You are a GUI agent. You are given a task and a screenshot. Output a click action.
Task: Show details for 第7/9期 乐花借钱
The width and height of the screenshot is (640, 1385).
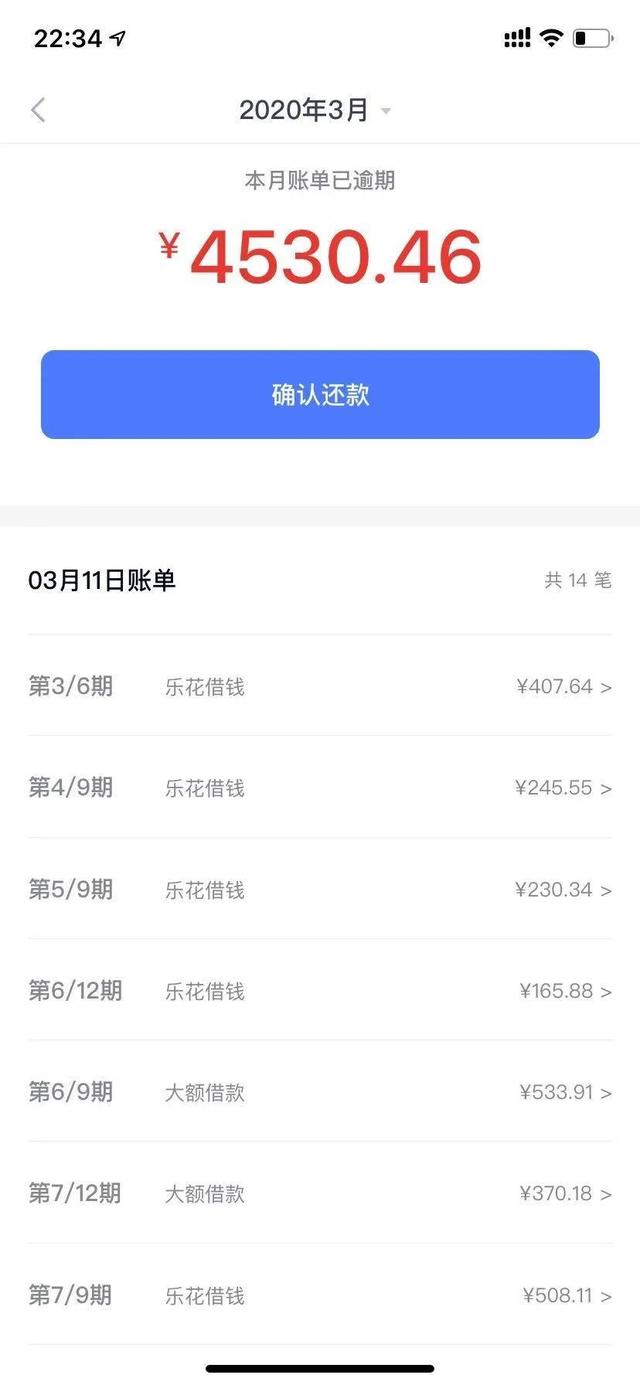[x=320, y=1295]
